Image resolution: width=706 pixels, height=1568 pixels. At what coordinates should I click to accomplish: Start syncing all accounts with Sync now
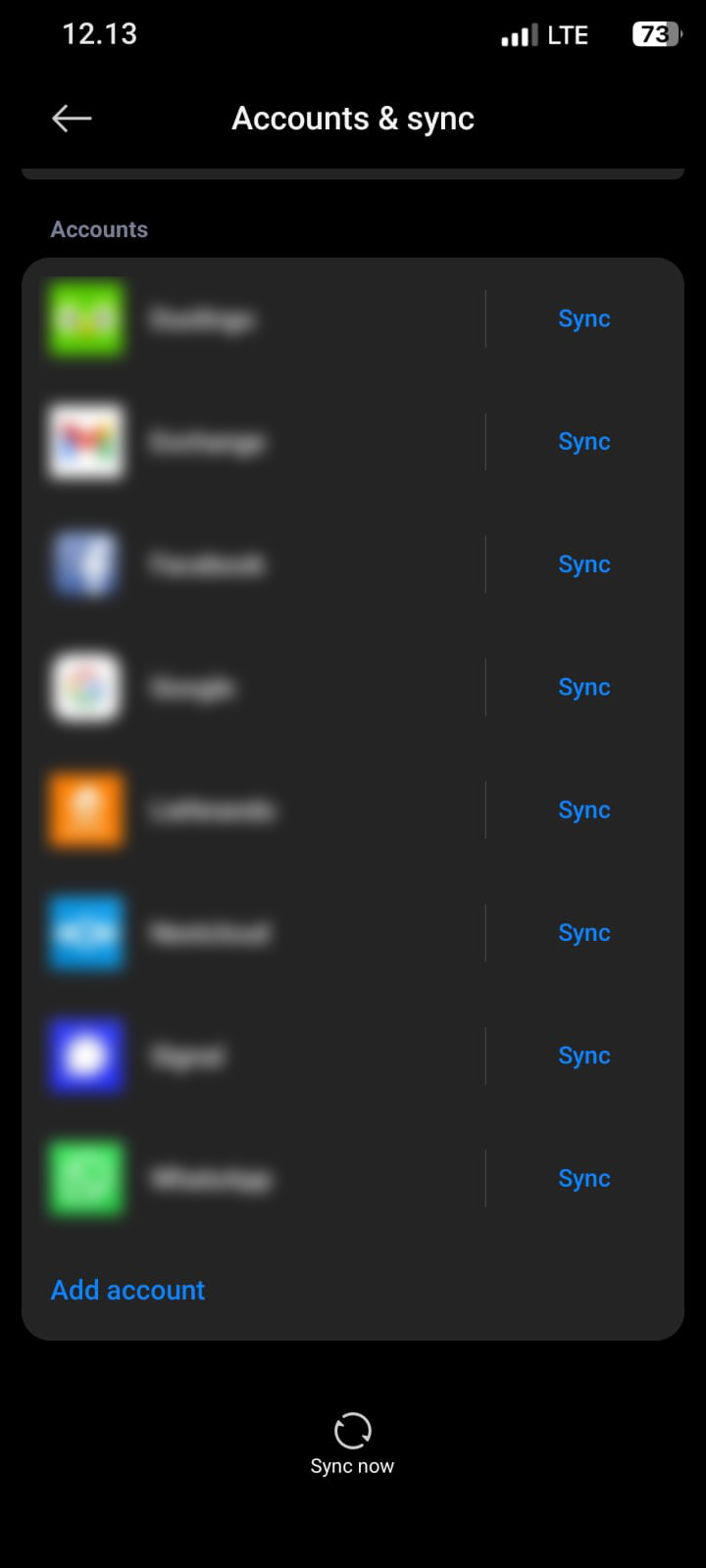(352, 1444)
